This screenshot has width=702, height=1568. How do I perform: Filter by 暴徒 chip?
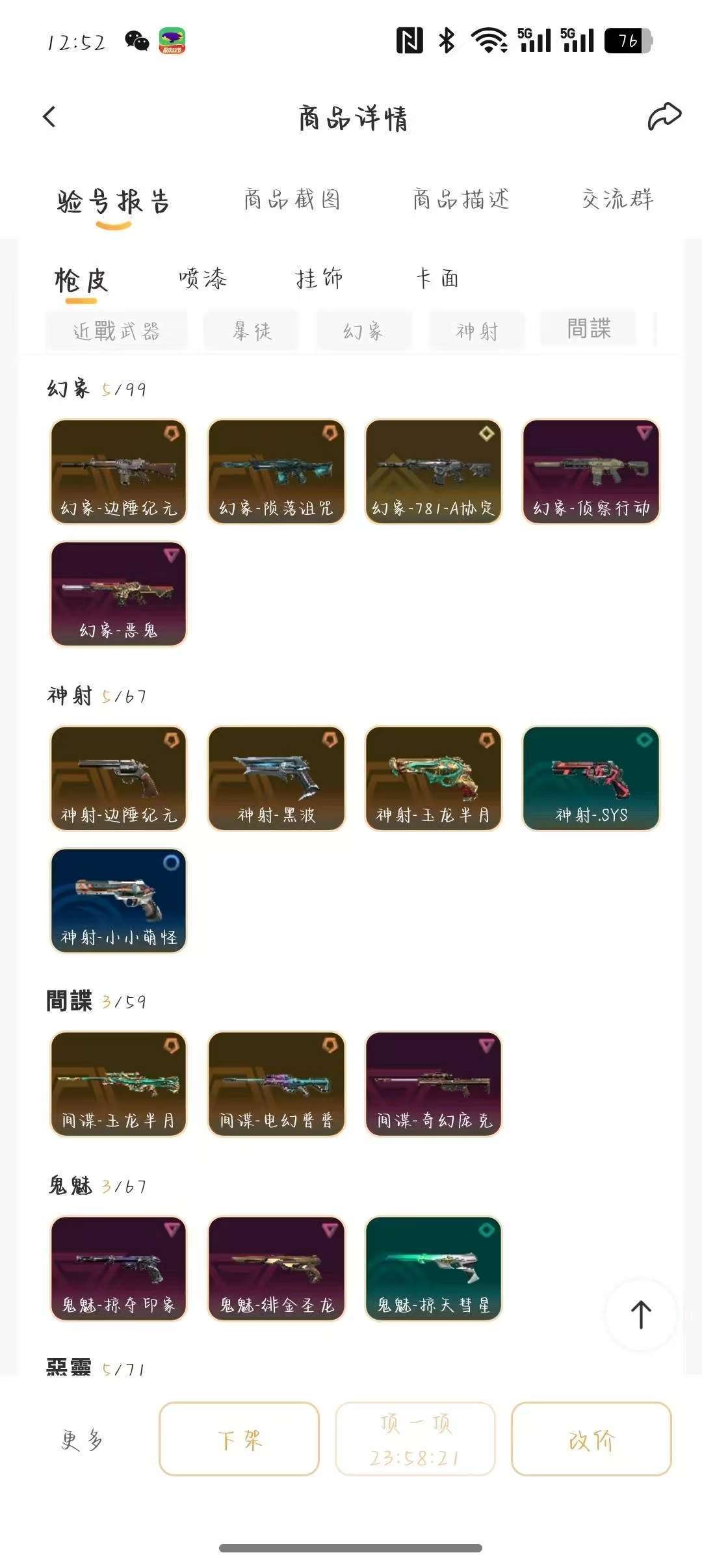point(252,331)
